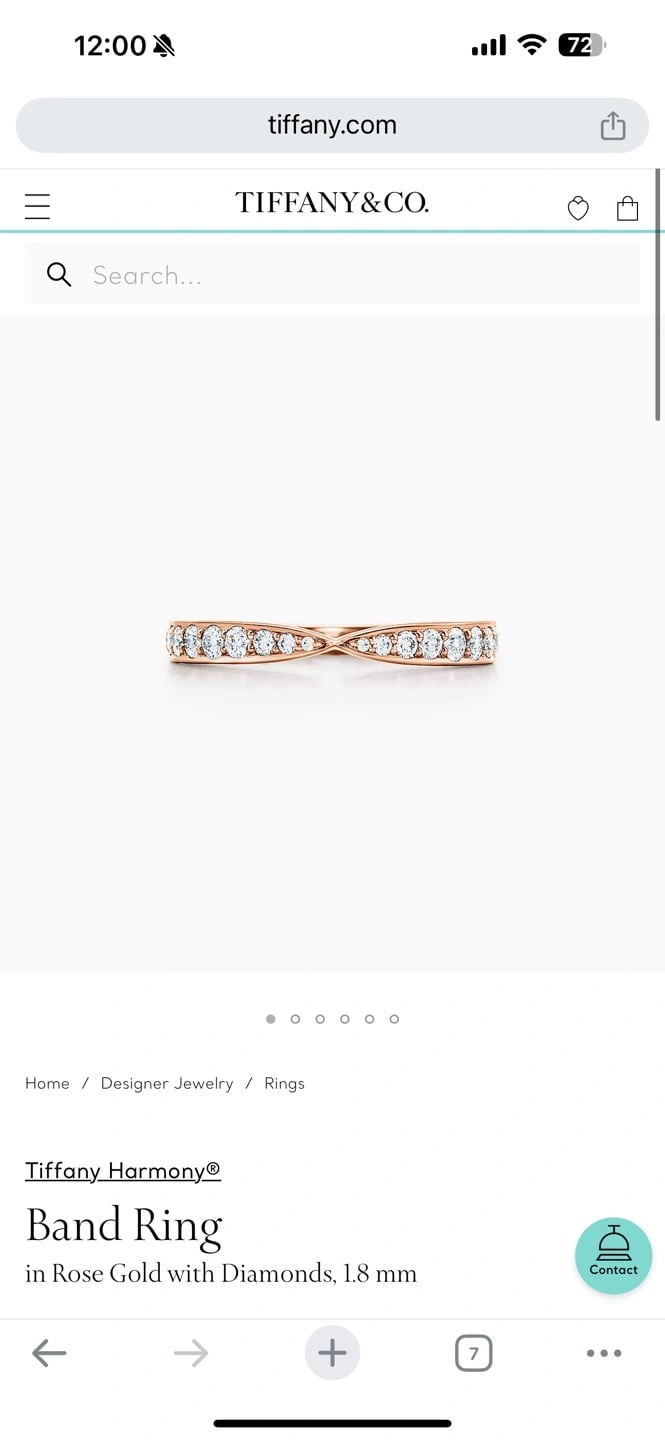This screenshot has height=1440, width=665.
Task: Open the browser more options menu
Action: coord(604,1353)
